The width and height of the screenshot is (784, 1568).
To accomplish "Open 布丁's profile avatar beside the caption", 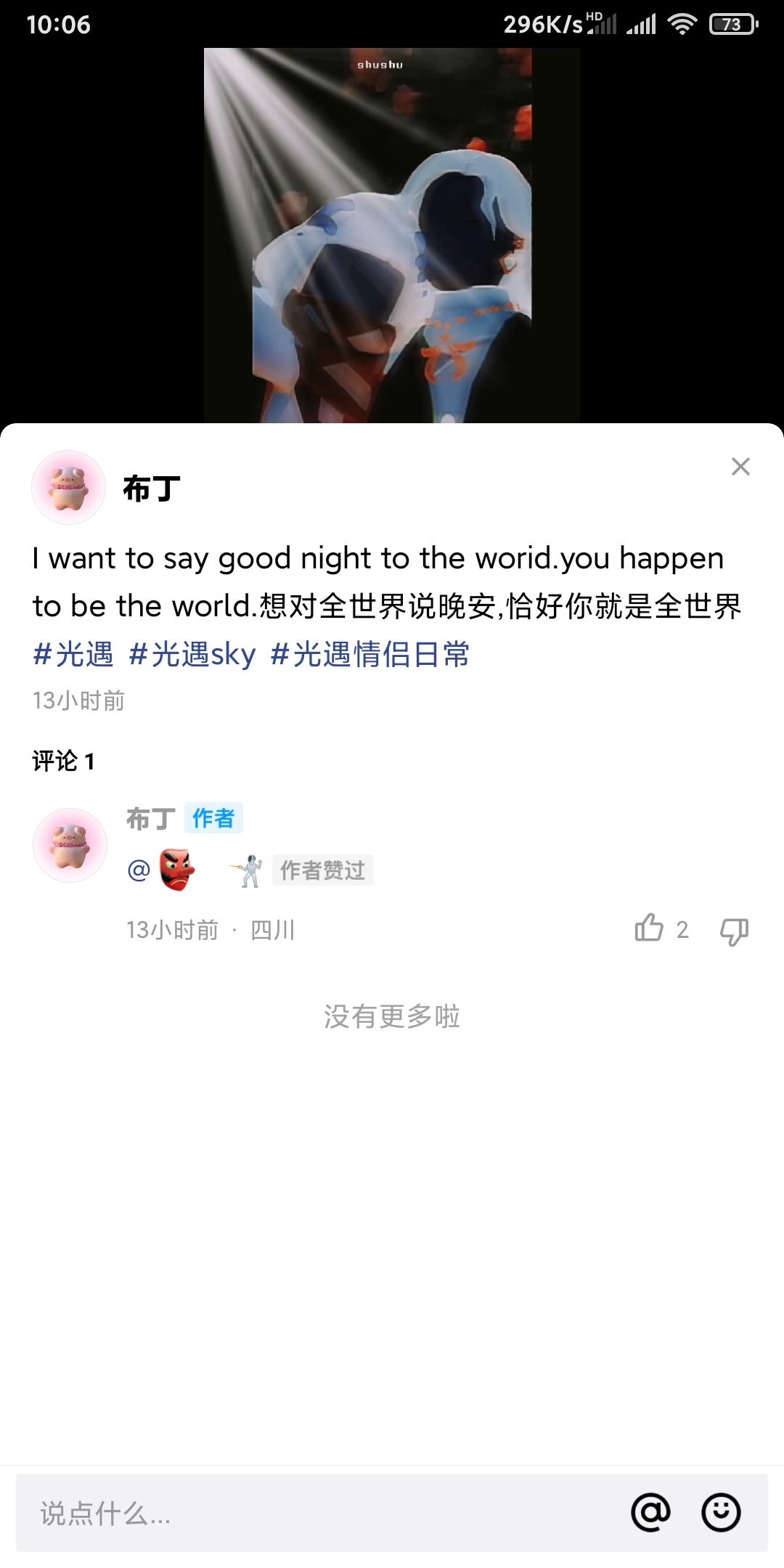I will pos(68,487).
